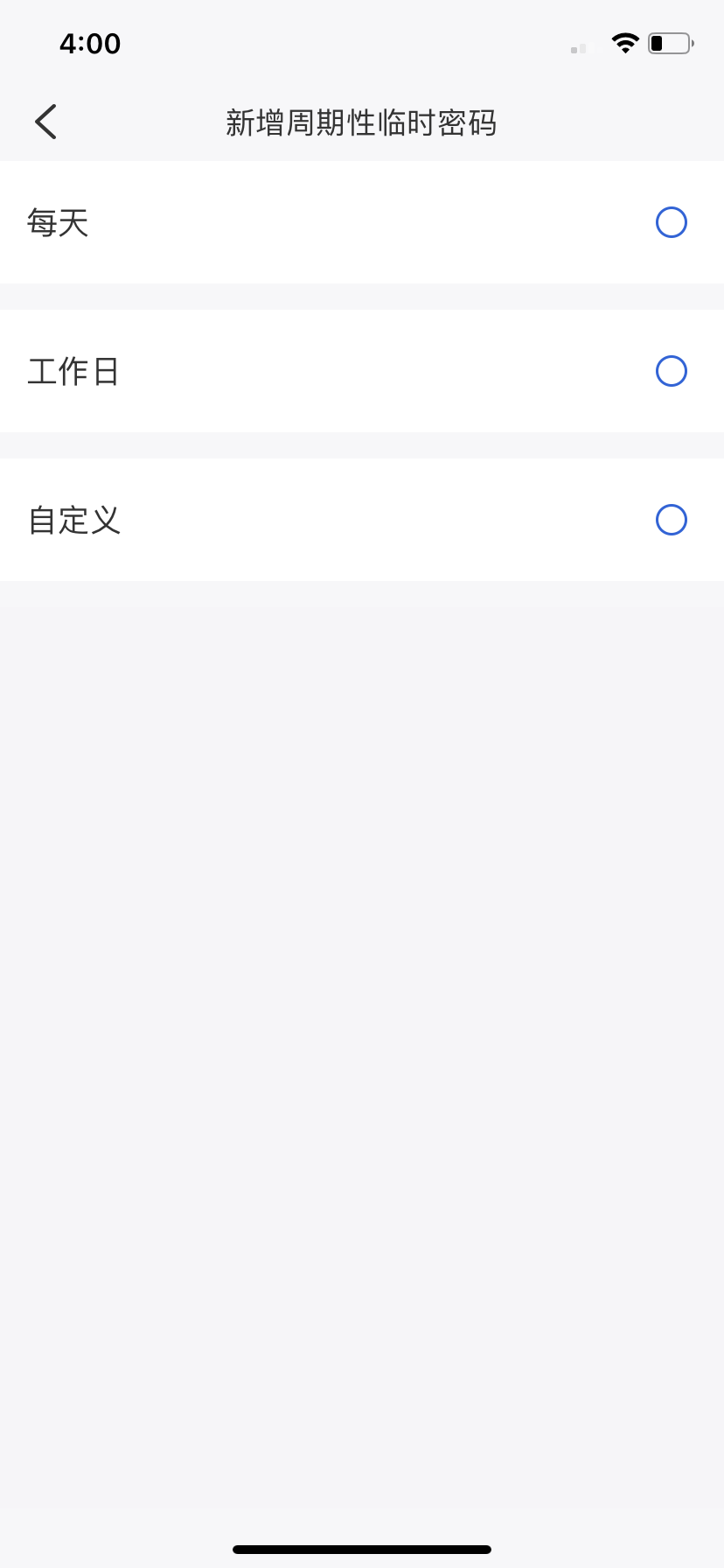
Task: Choose the 工作日 radio option
Action: (x=671, y=371)
